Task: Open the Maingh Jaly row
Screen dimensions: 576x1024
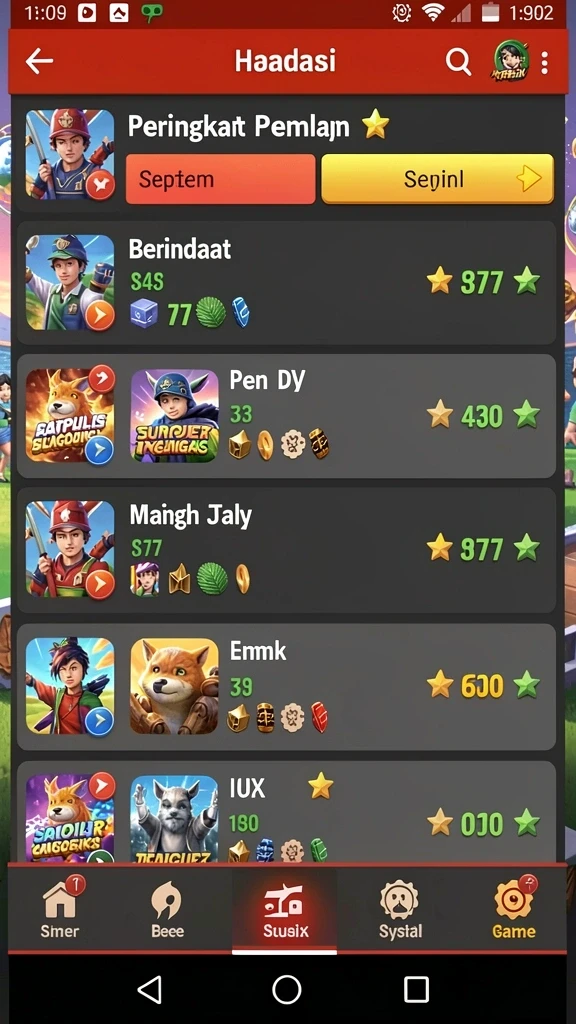Action: 287,549
